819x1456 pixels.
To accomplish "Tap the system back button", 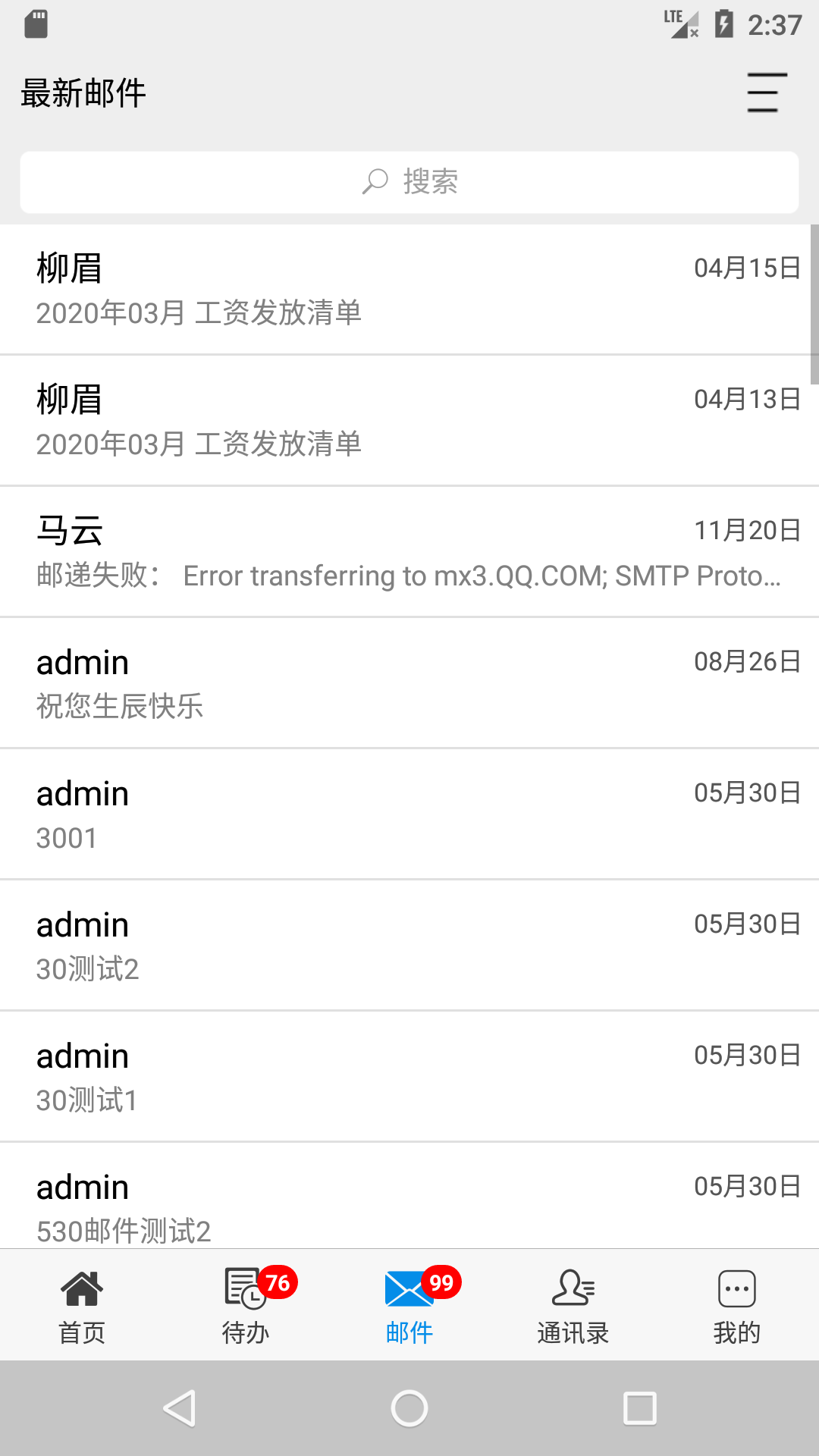I will (180, 1408).
